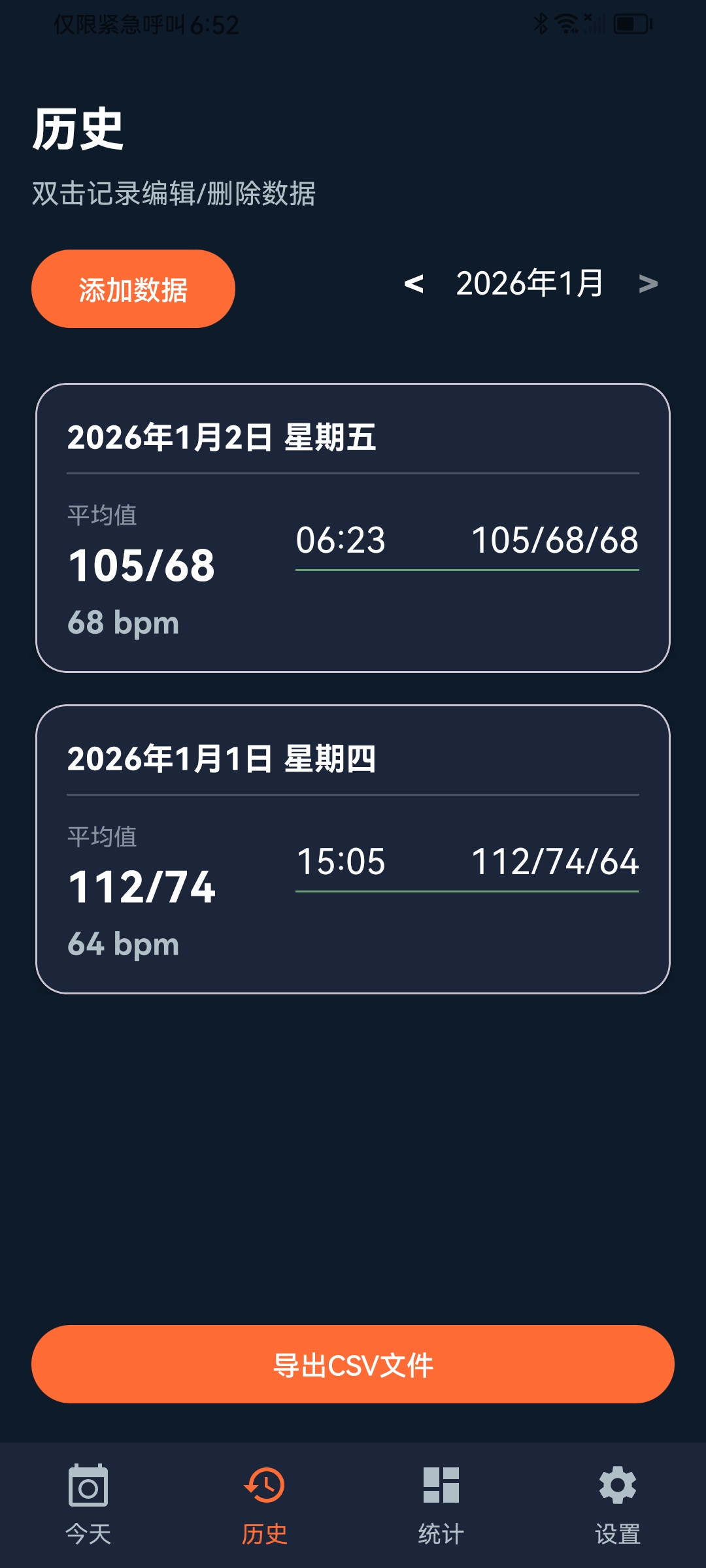This screenshot has height=1568, width=706.
Task: Go to previous month with left arrow
Action: coord(414,284)
